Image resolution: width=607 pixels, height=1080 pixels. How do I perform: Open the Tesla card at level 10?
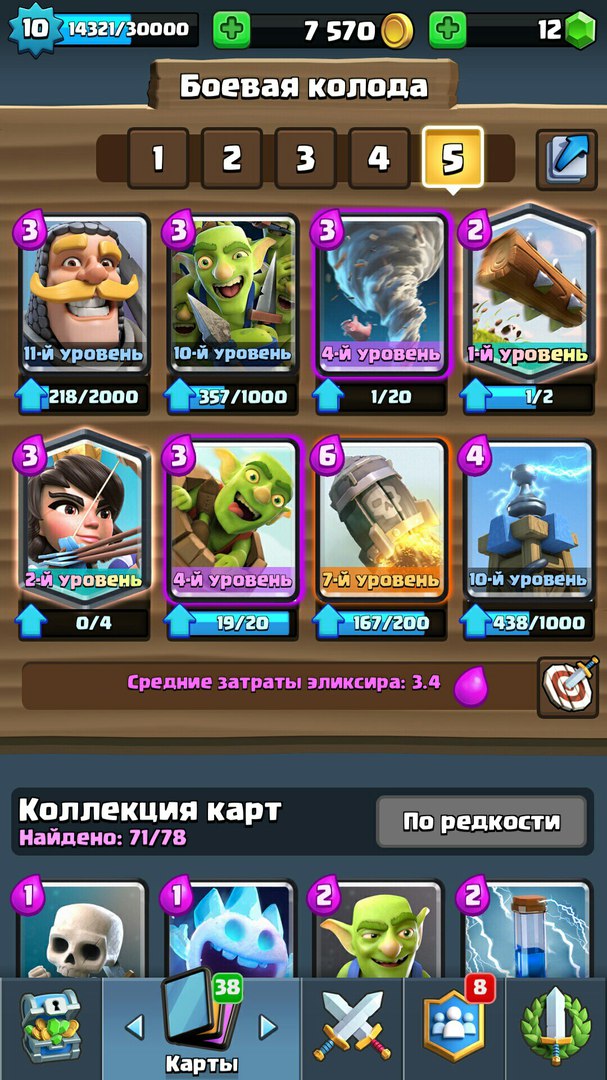point(529,520)
